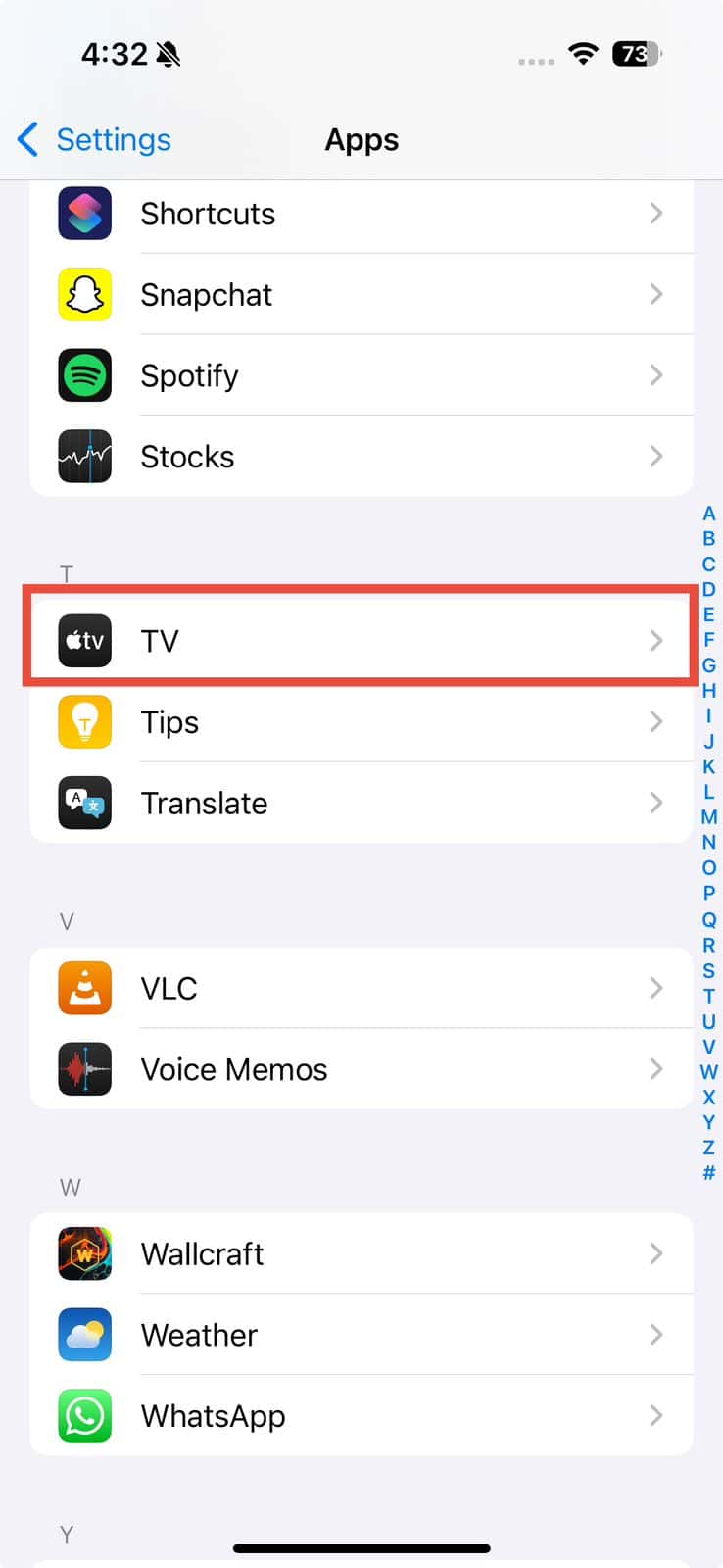
Task: Jump to letter A in index
Action: click(708, 514)
